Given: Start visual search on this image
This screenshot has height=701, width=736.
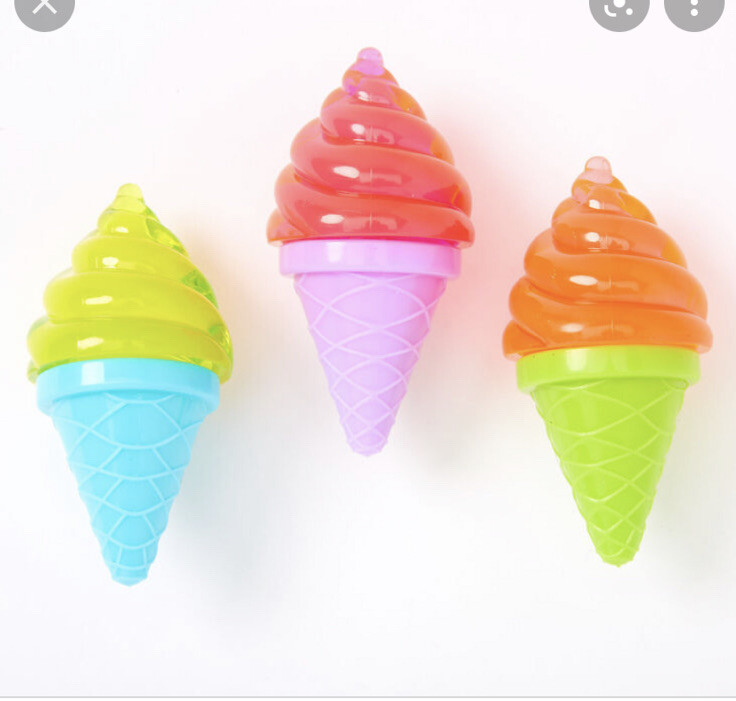Looking at the screenshot, I should point(619,8).
